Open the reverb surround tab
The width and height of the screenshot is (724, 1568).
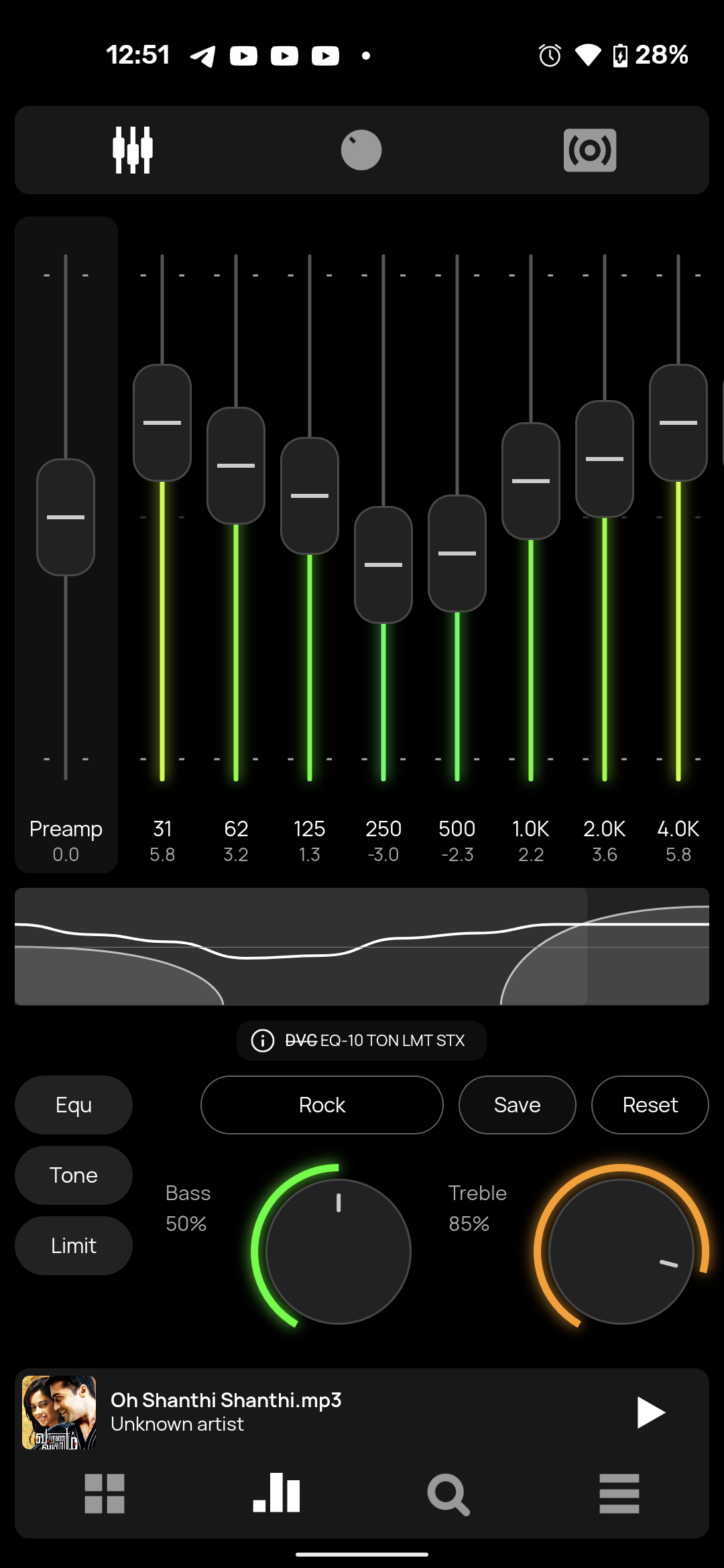point(590,150)
